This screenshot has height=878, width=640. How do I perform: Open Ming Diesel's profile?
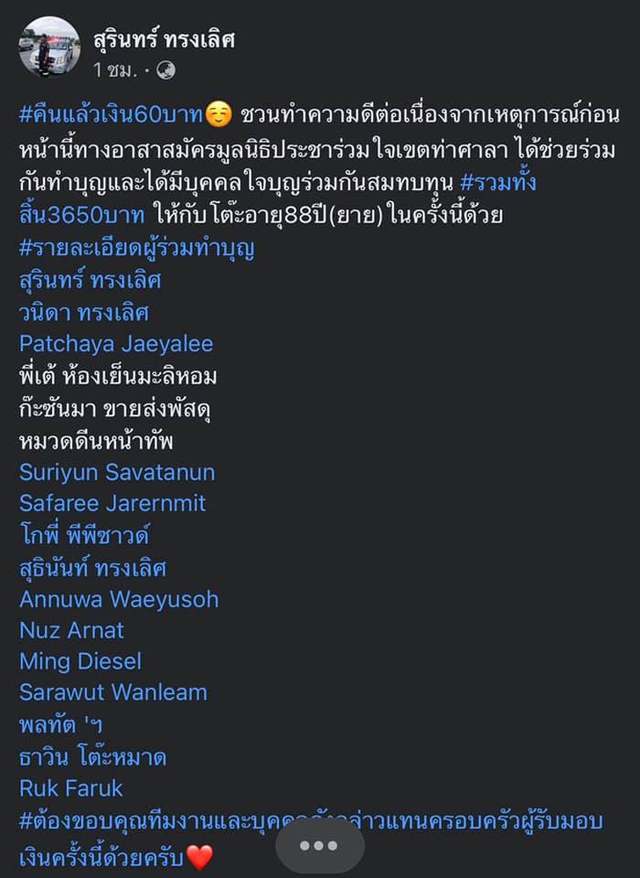80,662
